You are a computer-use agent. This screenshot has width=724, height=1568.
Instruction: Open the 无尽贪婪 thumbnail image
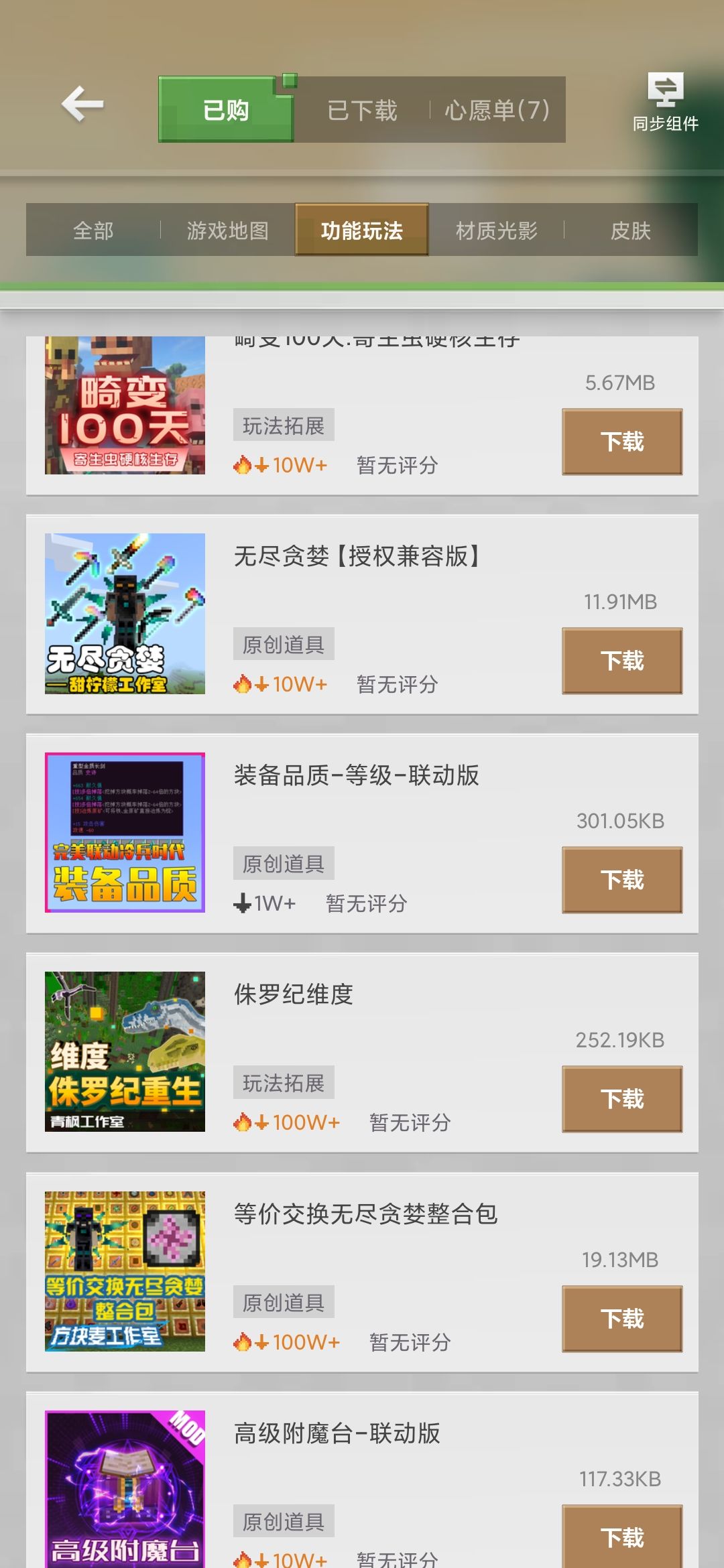[x=125, y=613]
